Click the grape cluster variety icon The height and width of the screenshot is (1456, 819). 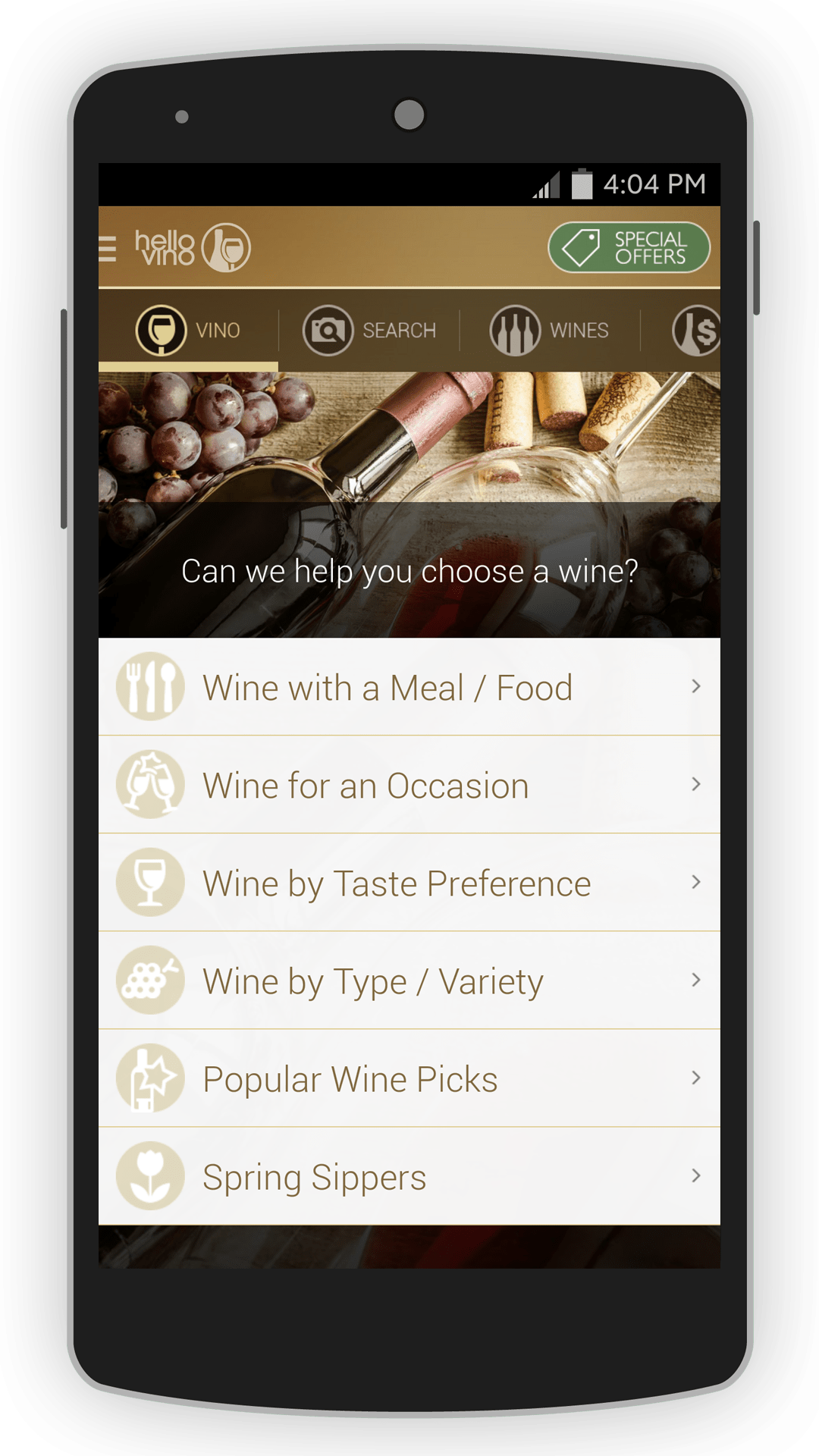coord(150,980)
